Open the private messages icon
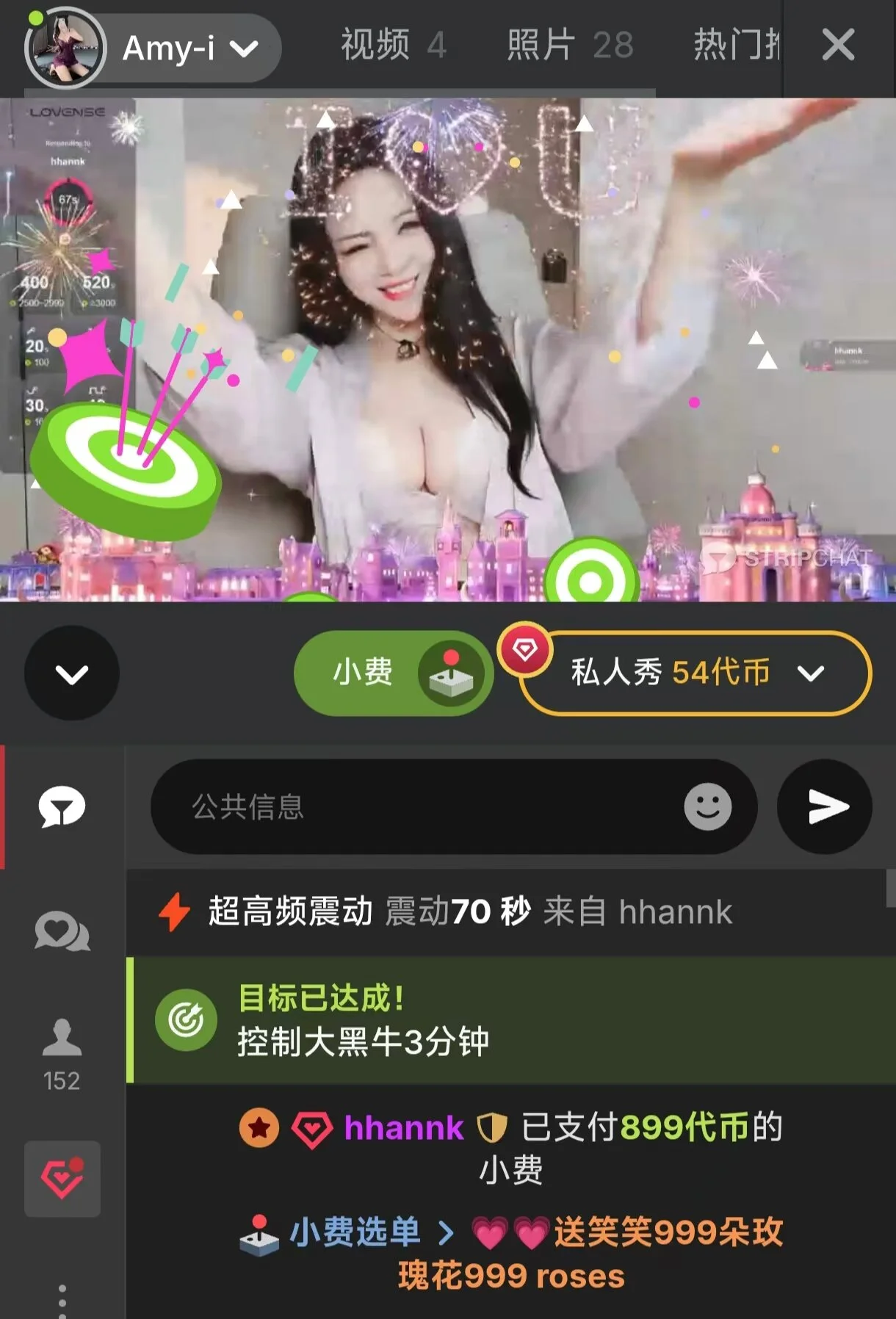 (x=62, y=931)
